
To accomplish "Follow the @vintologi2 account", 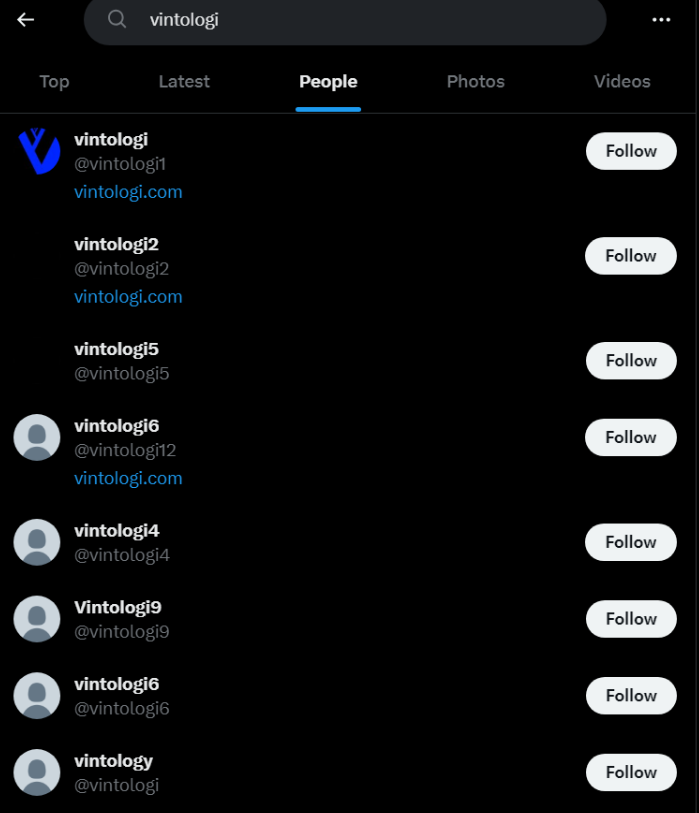I will pyautogui.click(x=630, y=256).
